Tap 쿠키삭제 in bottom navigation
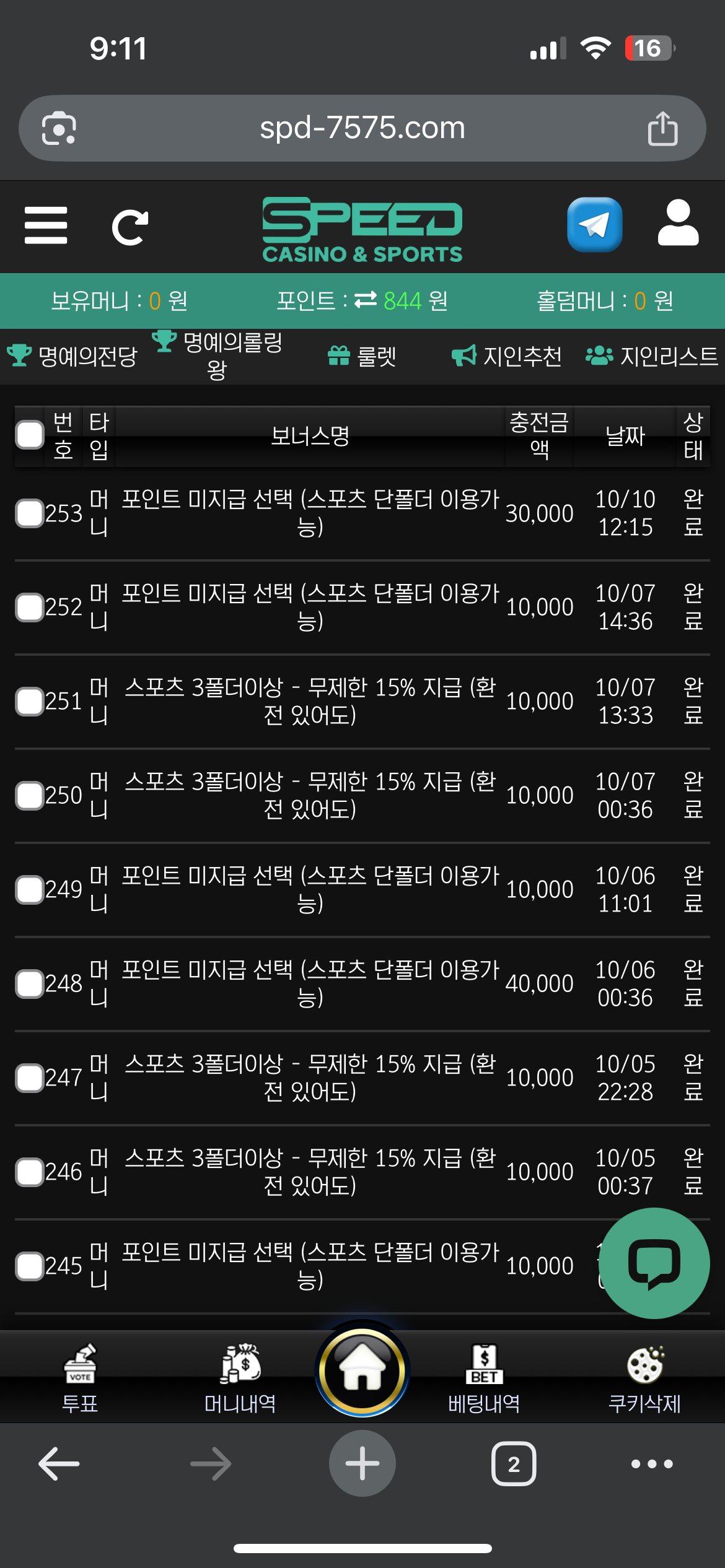 (644, 1379)
